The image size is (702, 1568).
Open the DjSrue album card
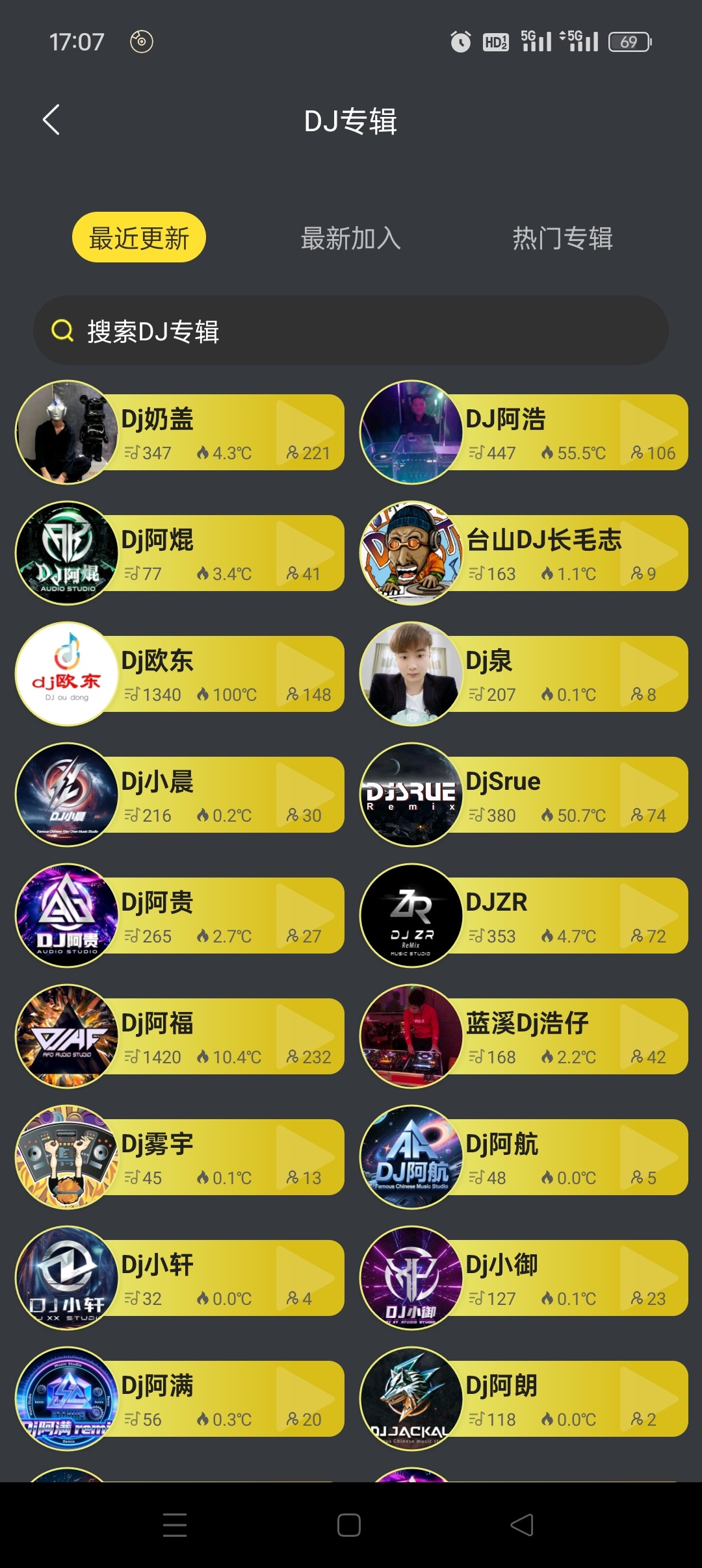tap(524, 794)
